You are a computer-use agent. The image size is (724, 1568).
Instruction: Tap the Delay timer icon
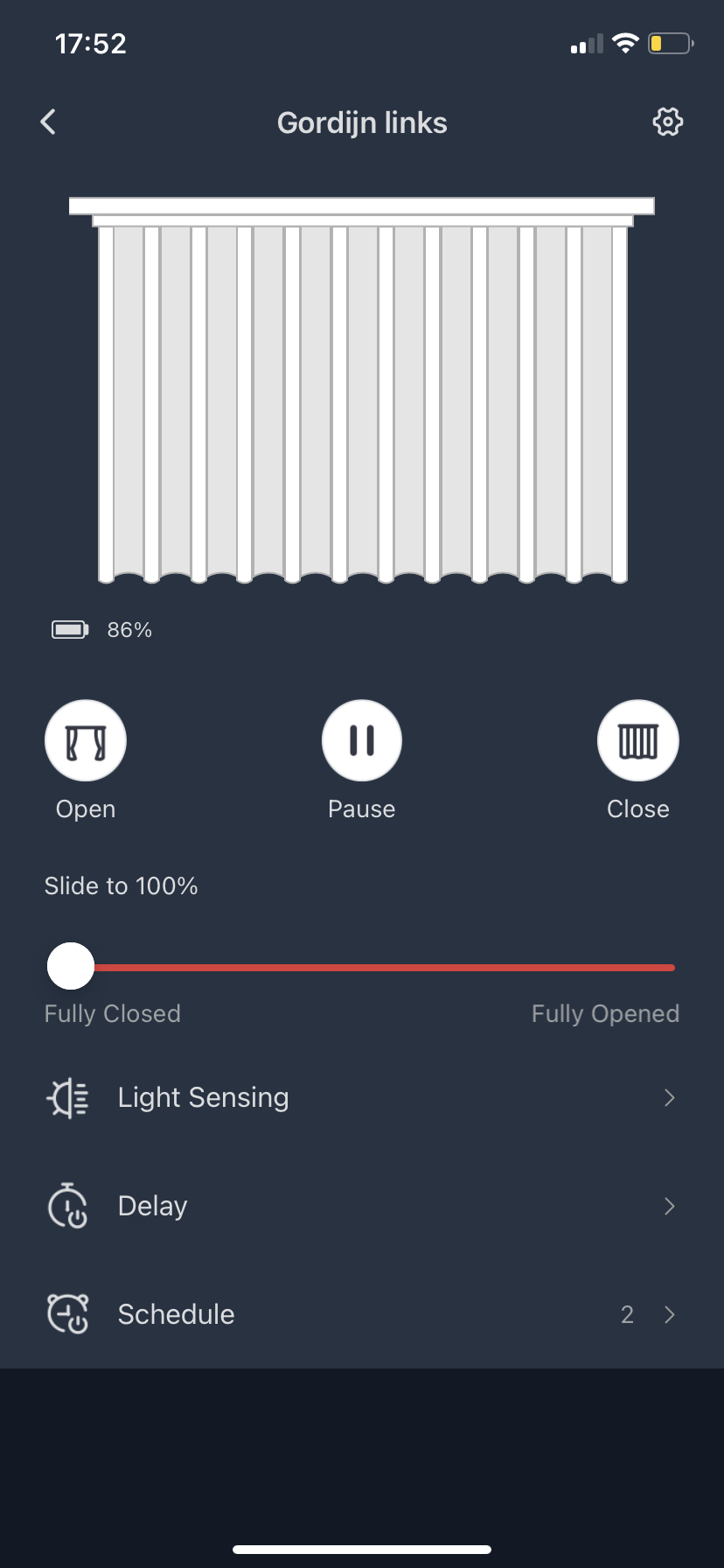coord(67,1206)
